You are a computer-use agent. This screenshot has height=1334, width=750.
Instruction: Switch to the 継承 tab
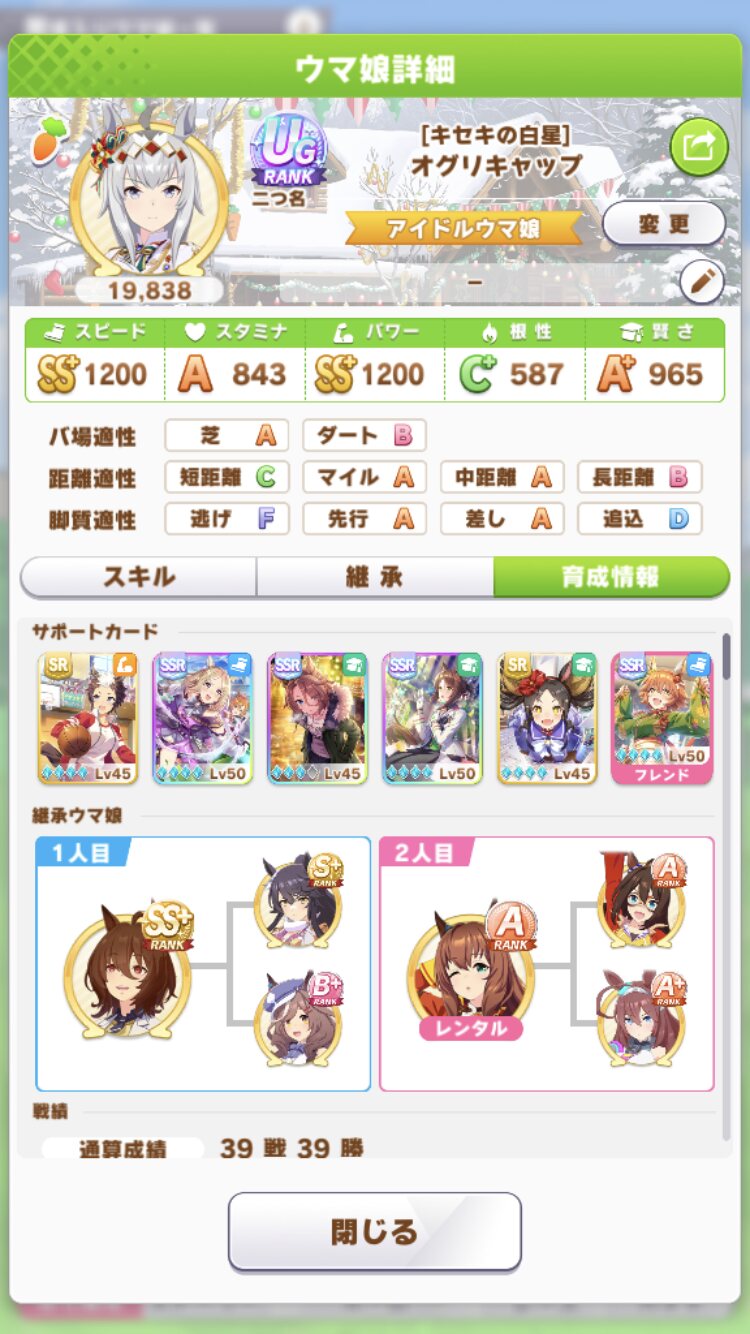375,577
